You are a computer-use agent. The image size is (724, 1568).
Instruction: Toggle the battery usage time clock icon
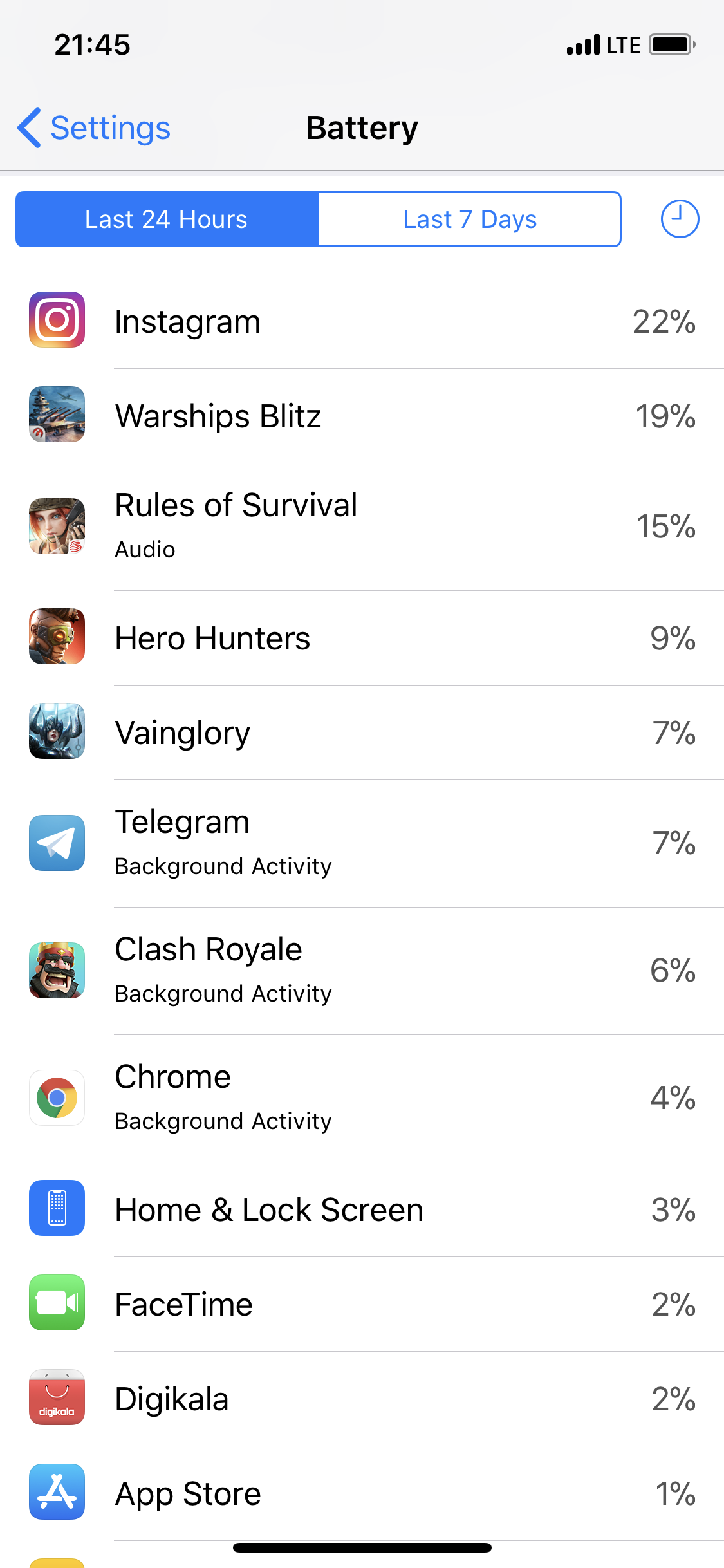(x=679, y=219)
